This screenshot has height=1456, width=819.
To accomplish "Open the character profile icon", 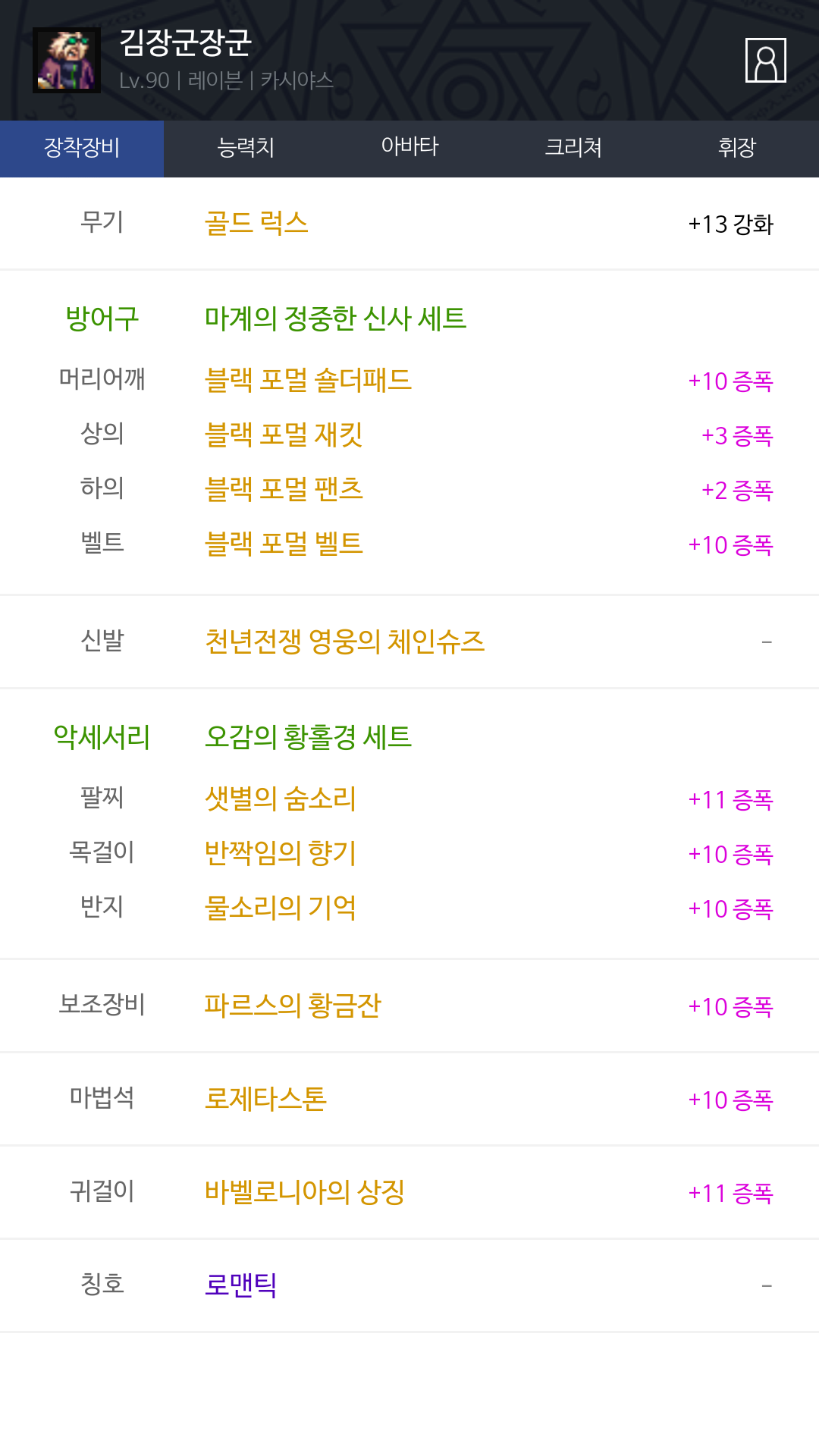I will point(765,60).
